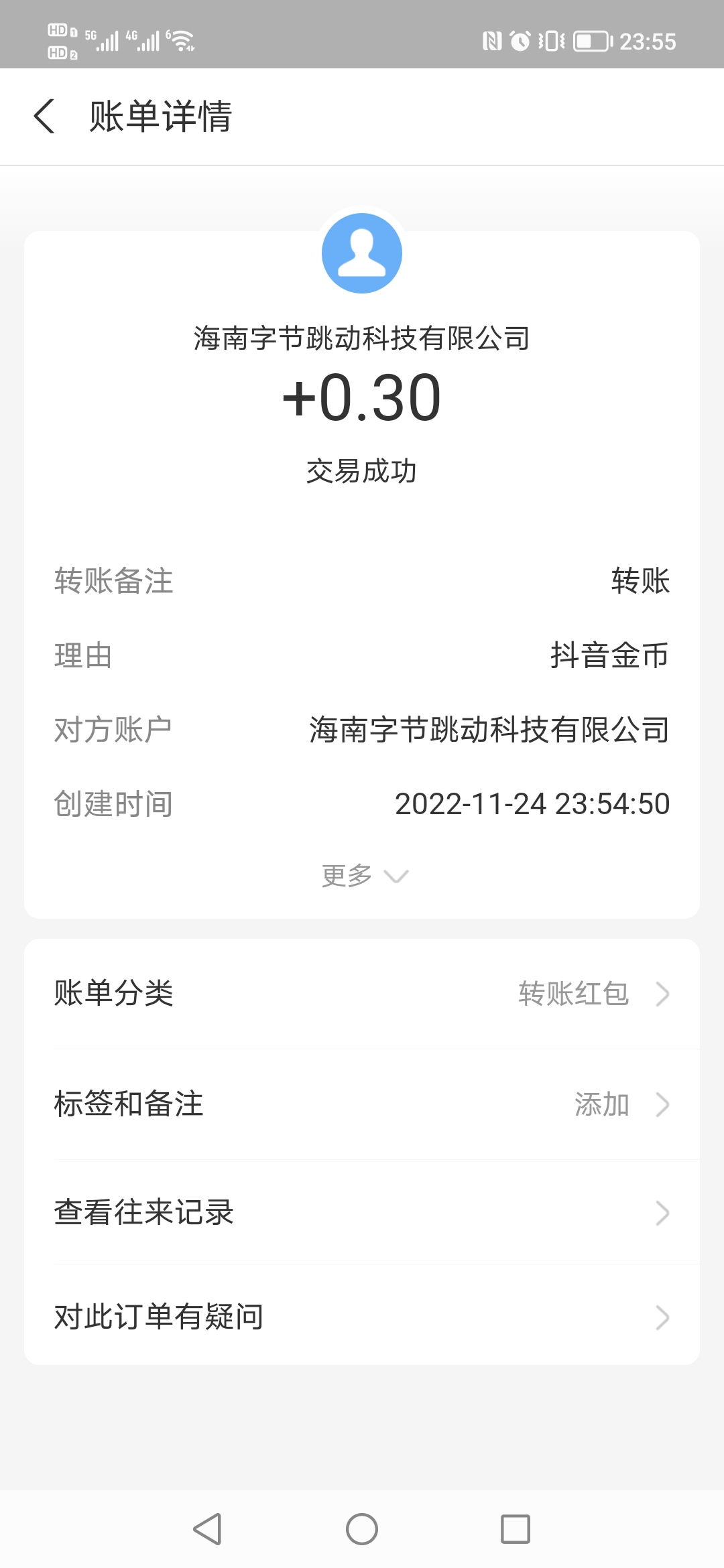Tap the system home button
This screenshot has height=1568, width=724.
point(362,1529)
